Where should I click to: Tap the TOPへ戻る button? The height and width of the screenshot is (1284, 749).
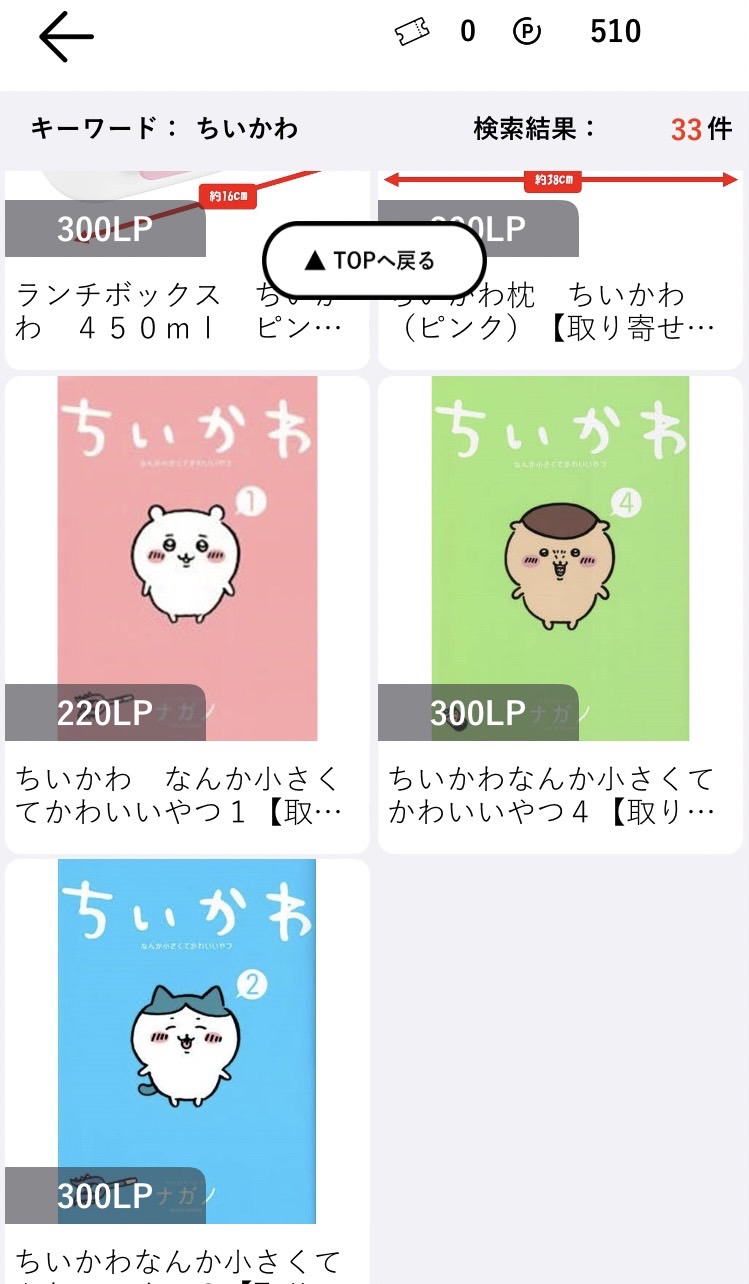(374, 261)
